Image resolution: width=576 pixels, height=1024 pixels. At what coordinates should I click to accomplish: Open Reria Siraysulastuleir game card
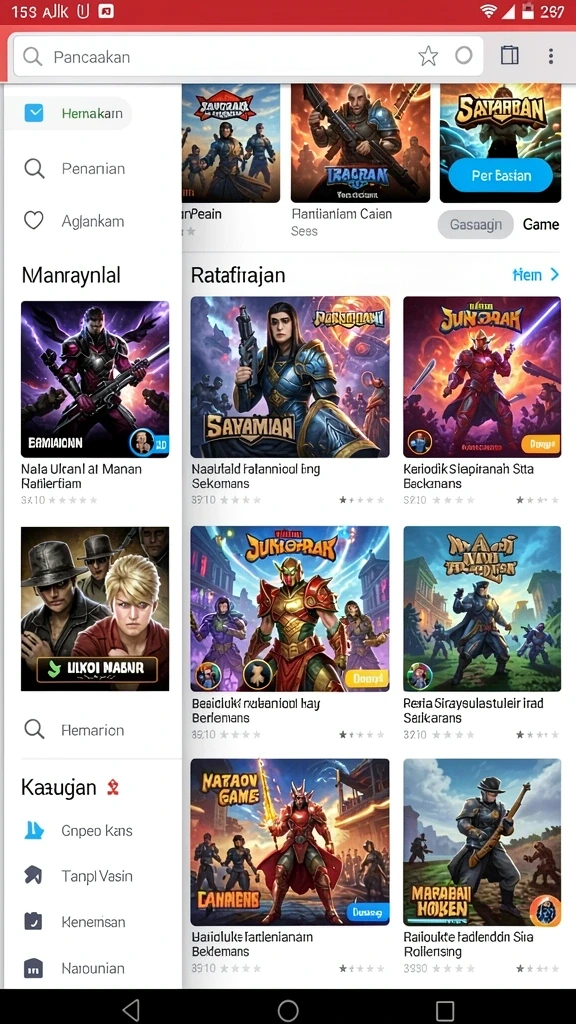[x=482, y=633]
